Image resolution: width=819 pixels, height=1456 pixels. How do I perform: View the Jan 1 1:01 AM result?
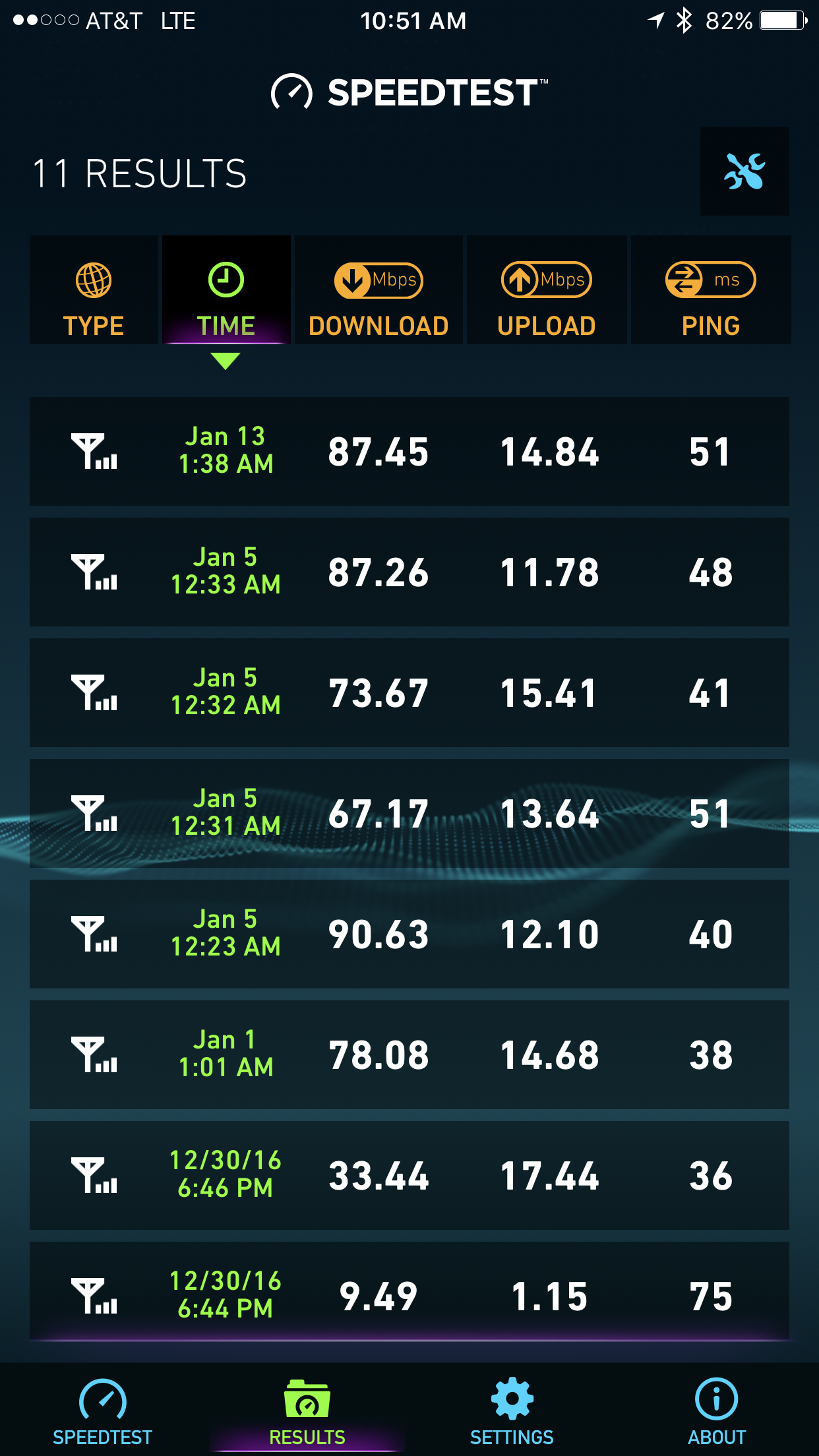coord(409,1055)
